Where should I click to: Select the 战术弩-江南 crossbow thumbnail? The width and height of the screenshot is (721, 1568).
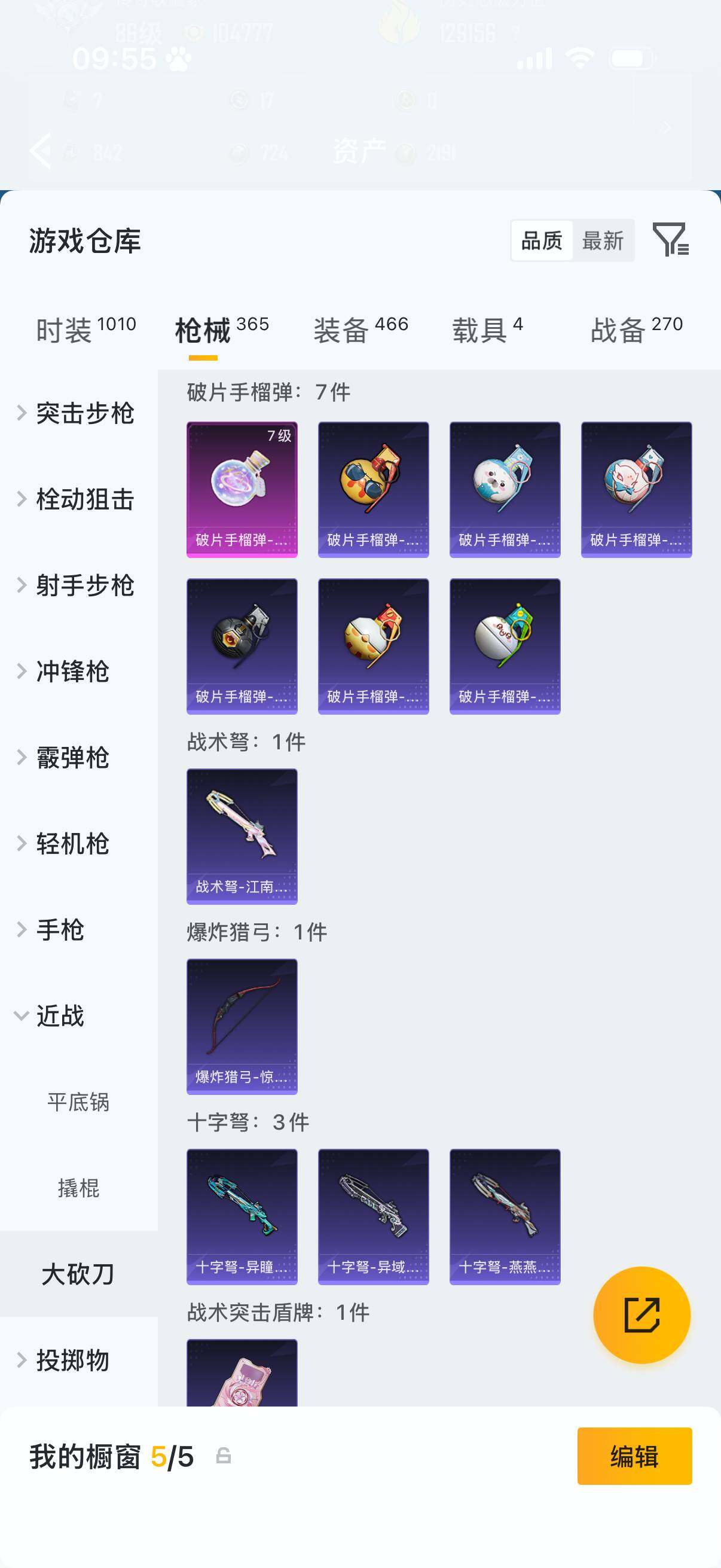pos(242,838)
